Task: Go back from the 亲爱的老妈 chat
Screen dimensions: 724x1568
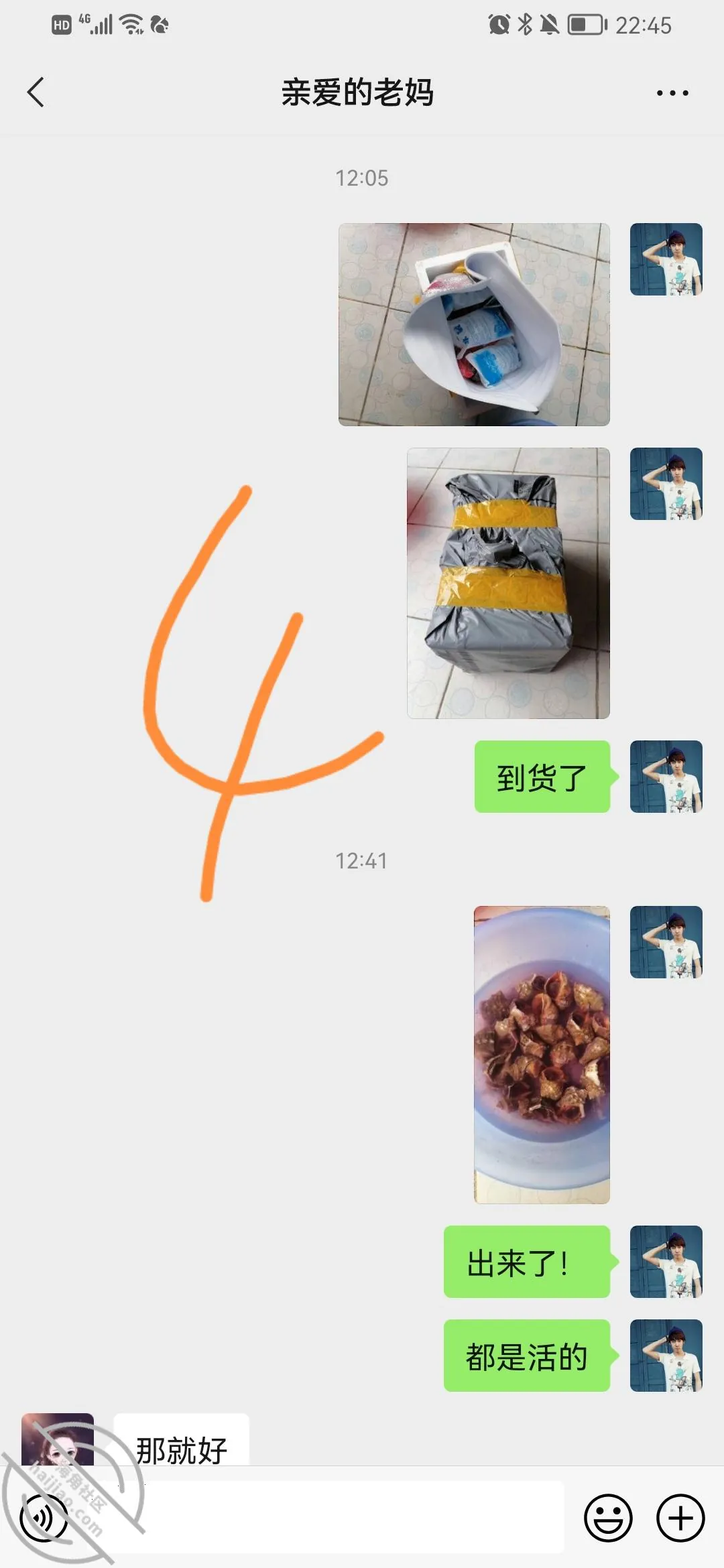Action: (x=36, y=92)
